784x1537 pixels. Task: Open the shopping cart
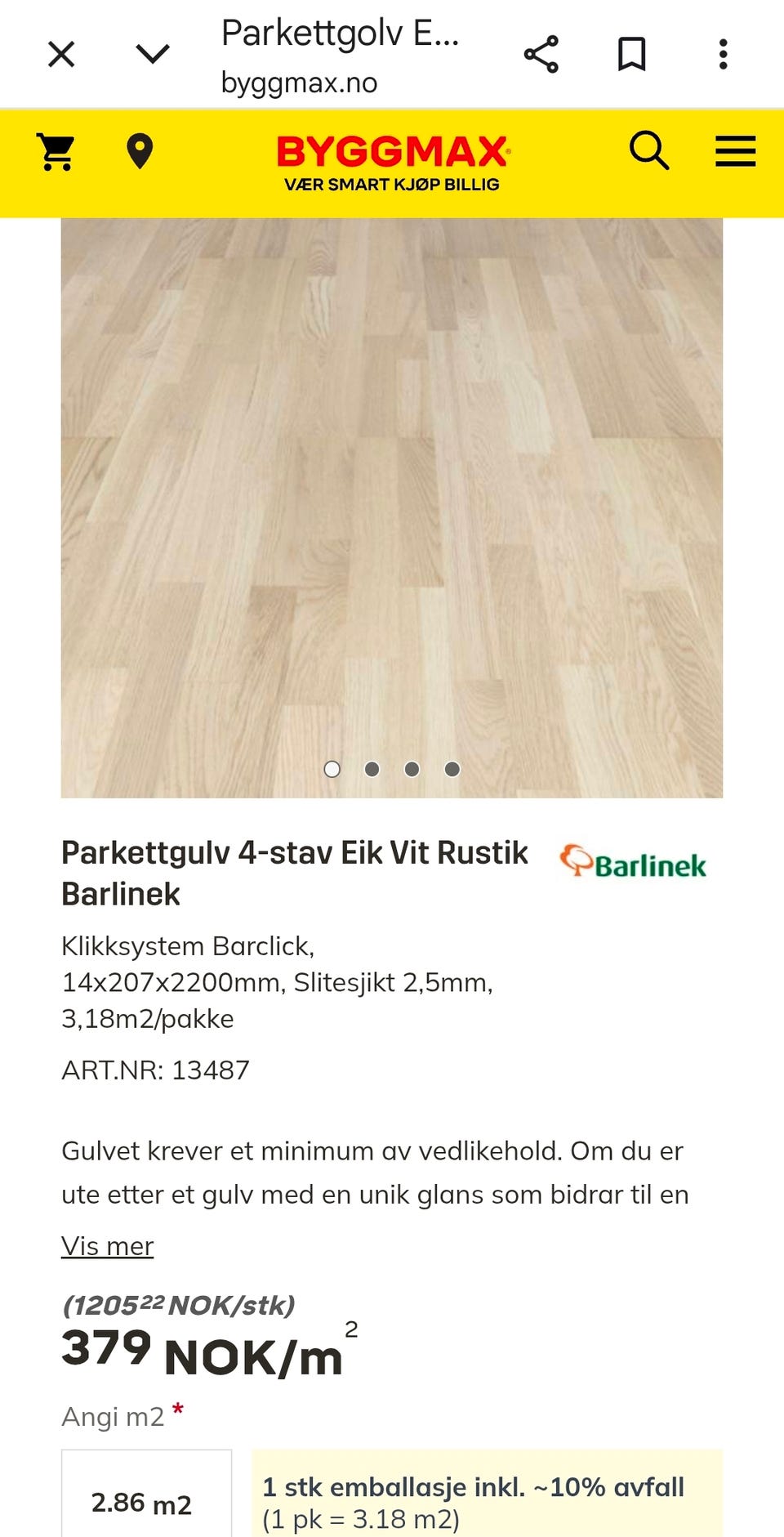coord(54,151)
